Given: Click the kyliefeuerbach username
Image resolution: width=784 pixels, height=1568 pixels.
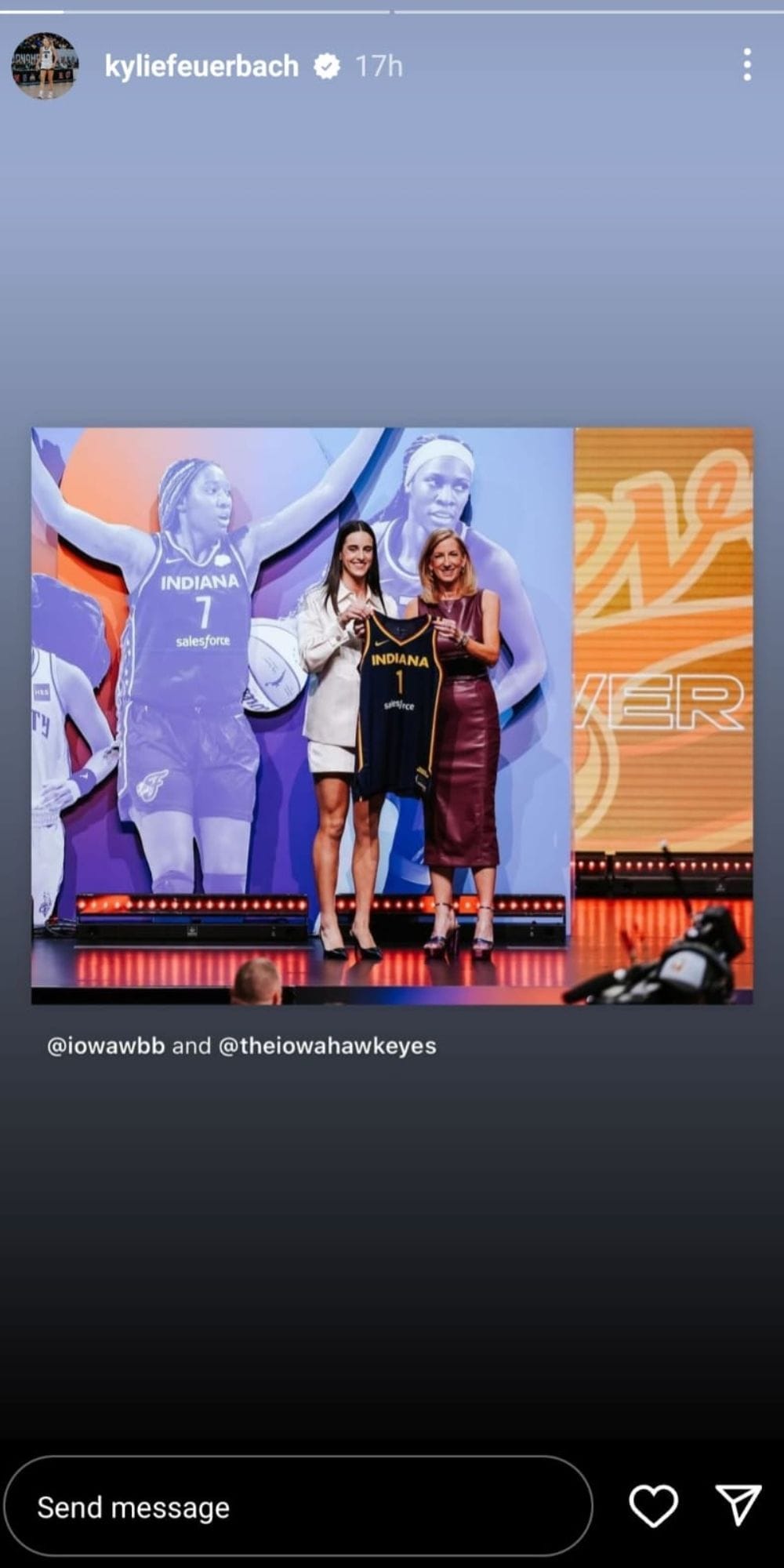Looking at the screenshot, I should tap(201, 66).
